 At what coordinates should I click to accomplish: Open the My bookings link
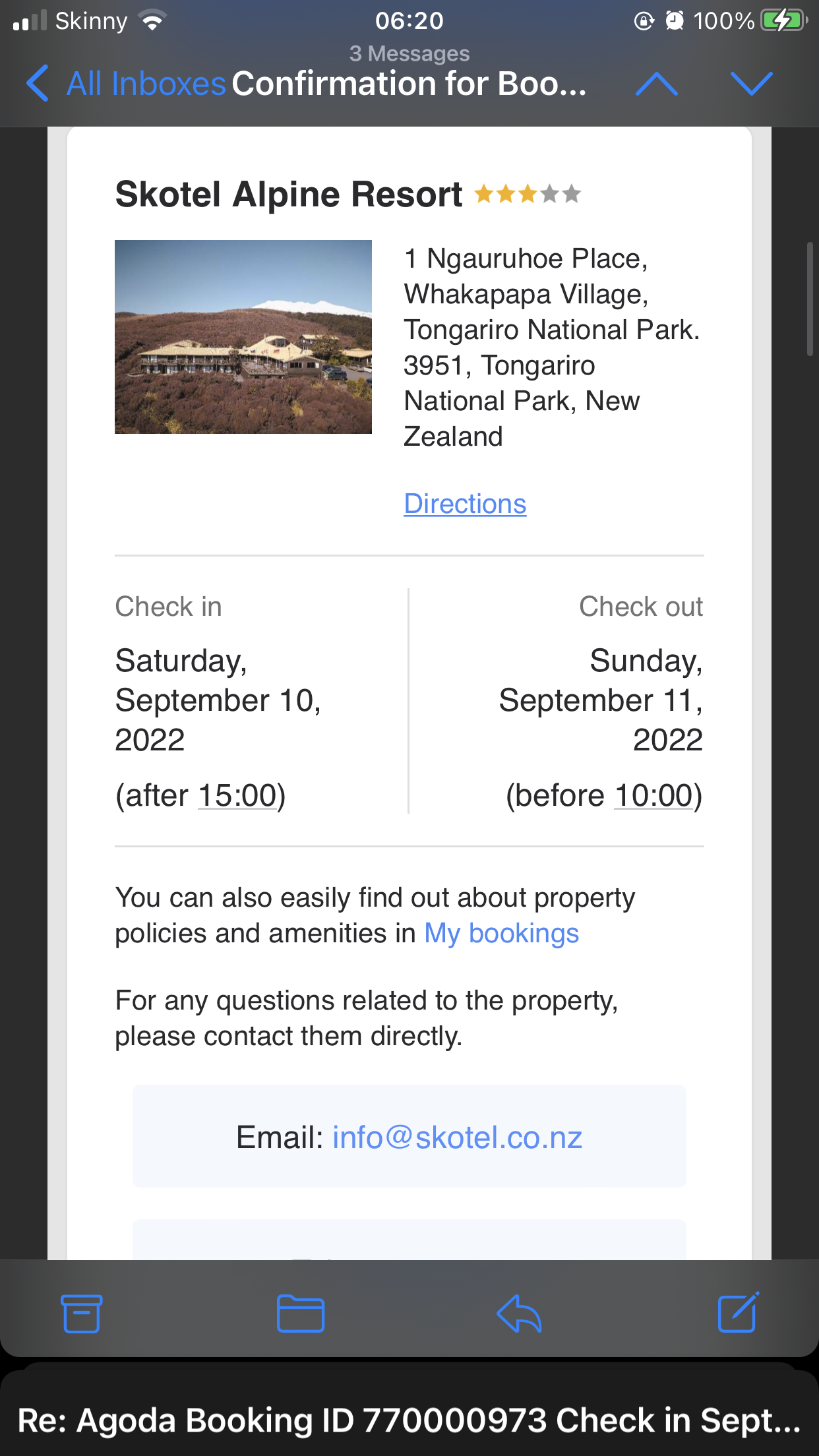click(501, 934)
